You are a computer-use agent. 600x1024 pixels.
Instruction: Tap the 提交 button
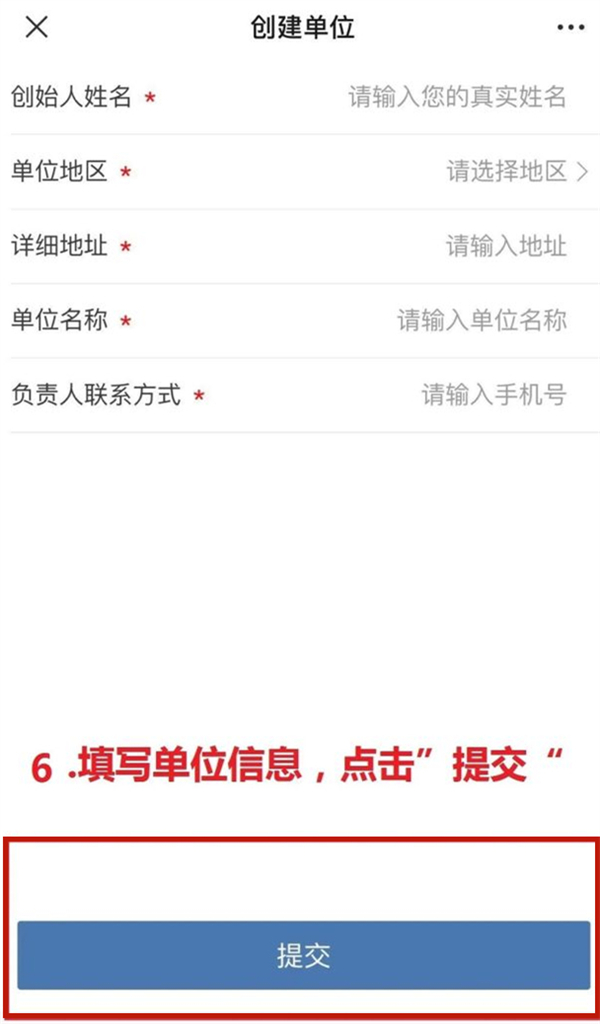pyautogui.click(x=303, y=955)
